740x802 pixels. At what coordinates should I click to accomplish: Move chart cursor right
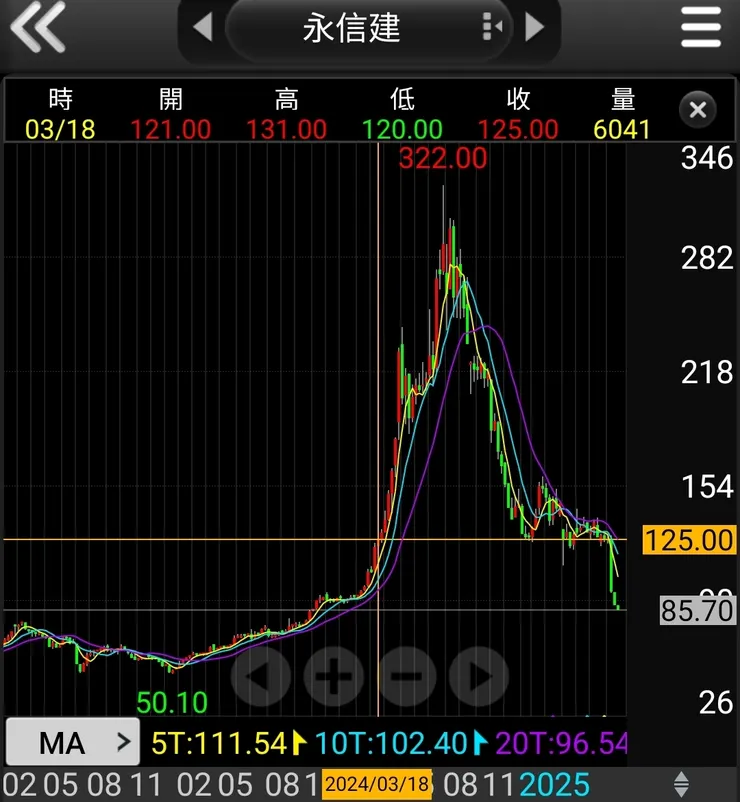[479, 676]
